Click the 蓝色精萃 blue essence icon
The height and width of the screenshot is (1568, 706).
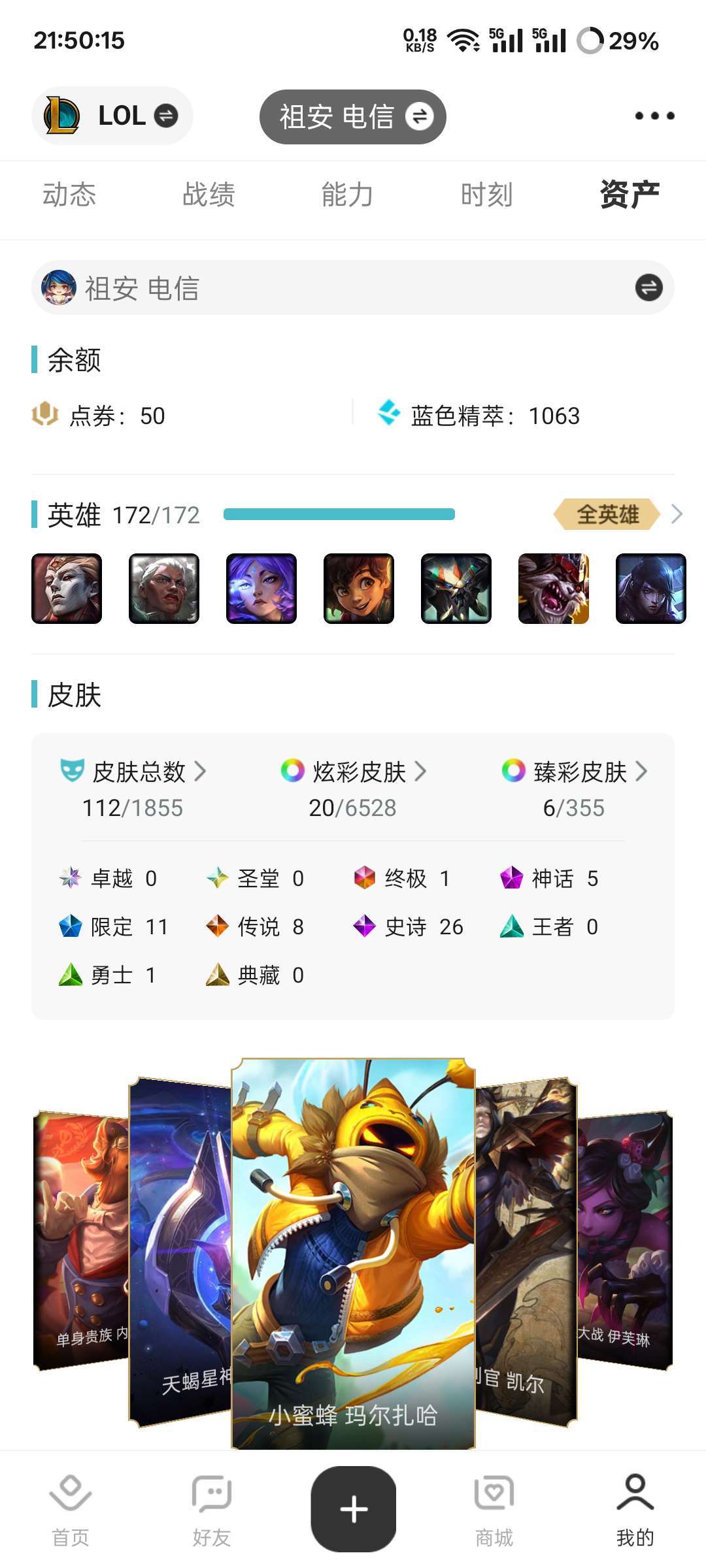pos(390,414)
